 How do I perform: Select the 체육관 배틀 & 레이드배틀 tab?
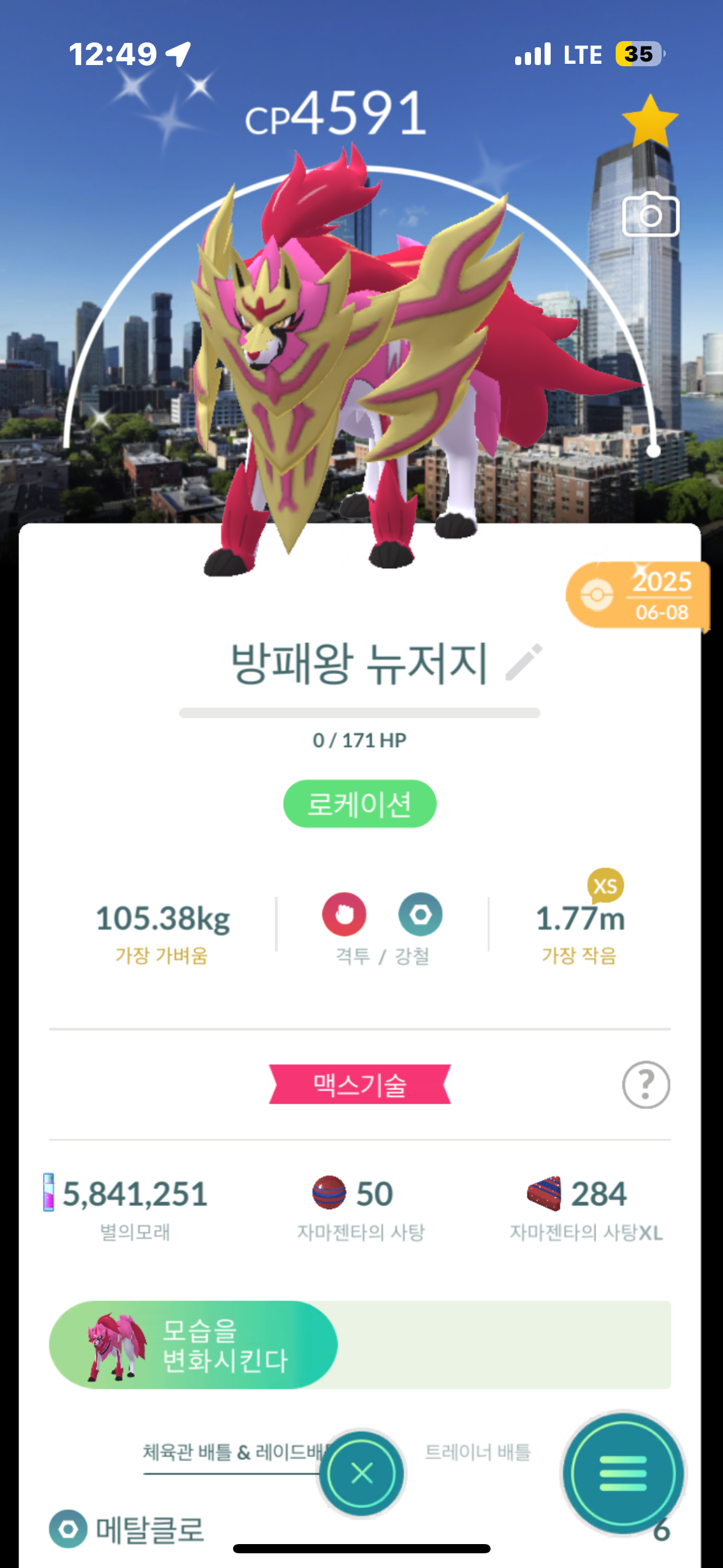click(x=233, y=1452)
